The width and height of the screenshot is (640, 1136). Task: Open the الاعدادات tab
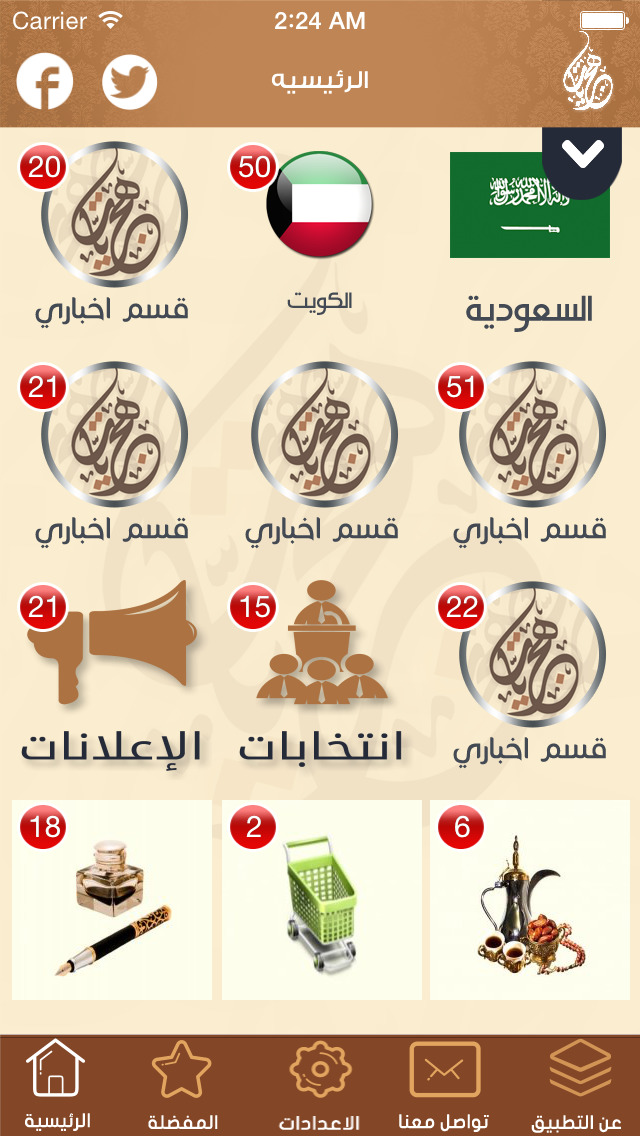tap(320, 1085)
